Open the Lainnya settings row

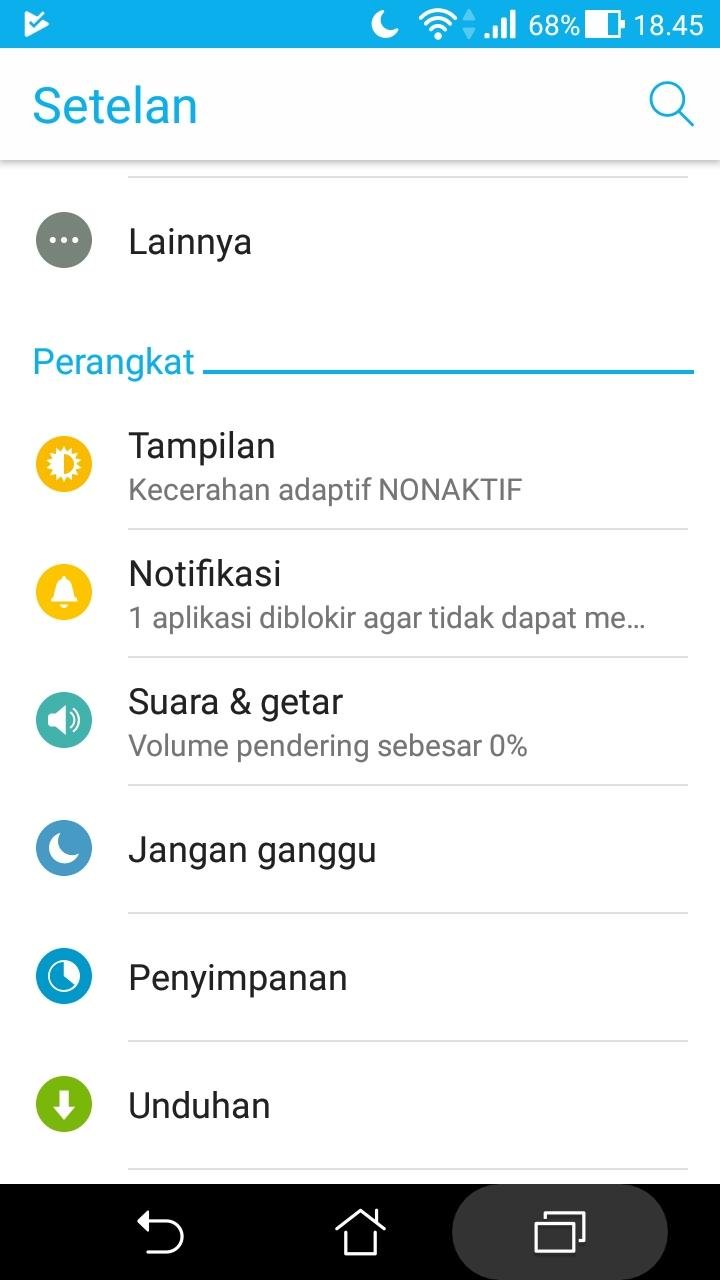(360, 242)
